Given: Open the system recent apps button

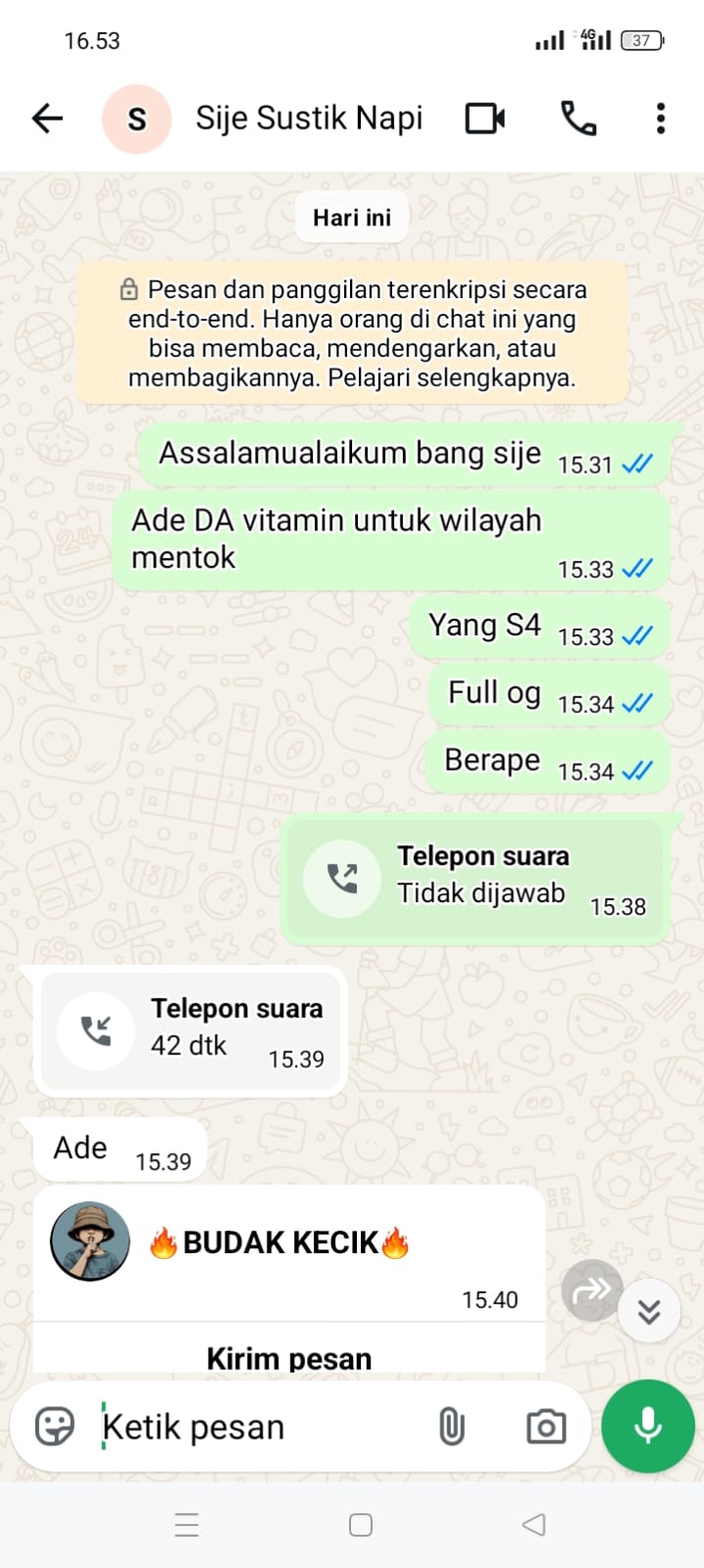Looking at the screenshot, I should click(x=186, y=1525).
